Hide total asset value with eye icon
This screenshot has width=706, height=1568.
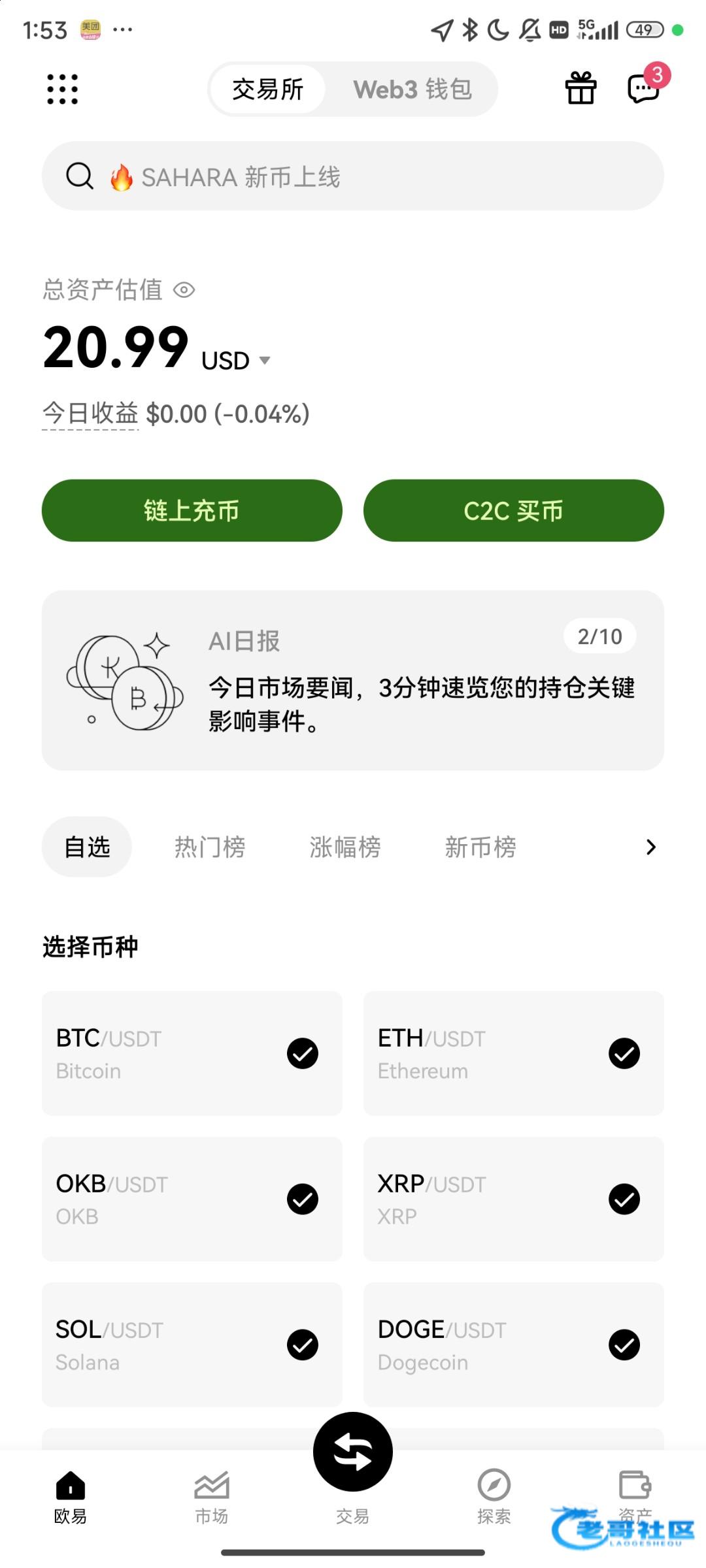pyautogui.click(x=184, y=289)
